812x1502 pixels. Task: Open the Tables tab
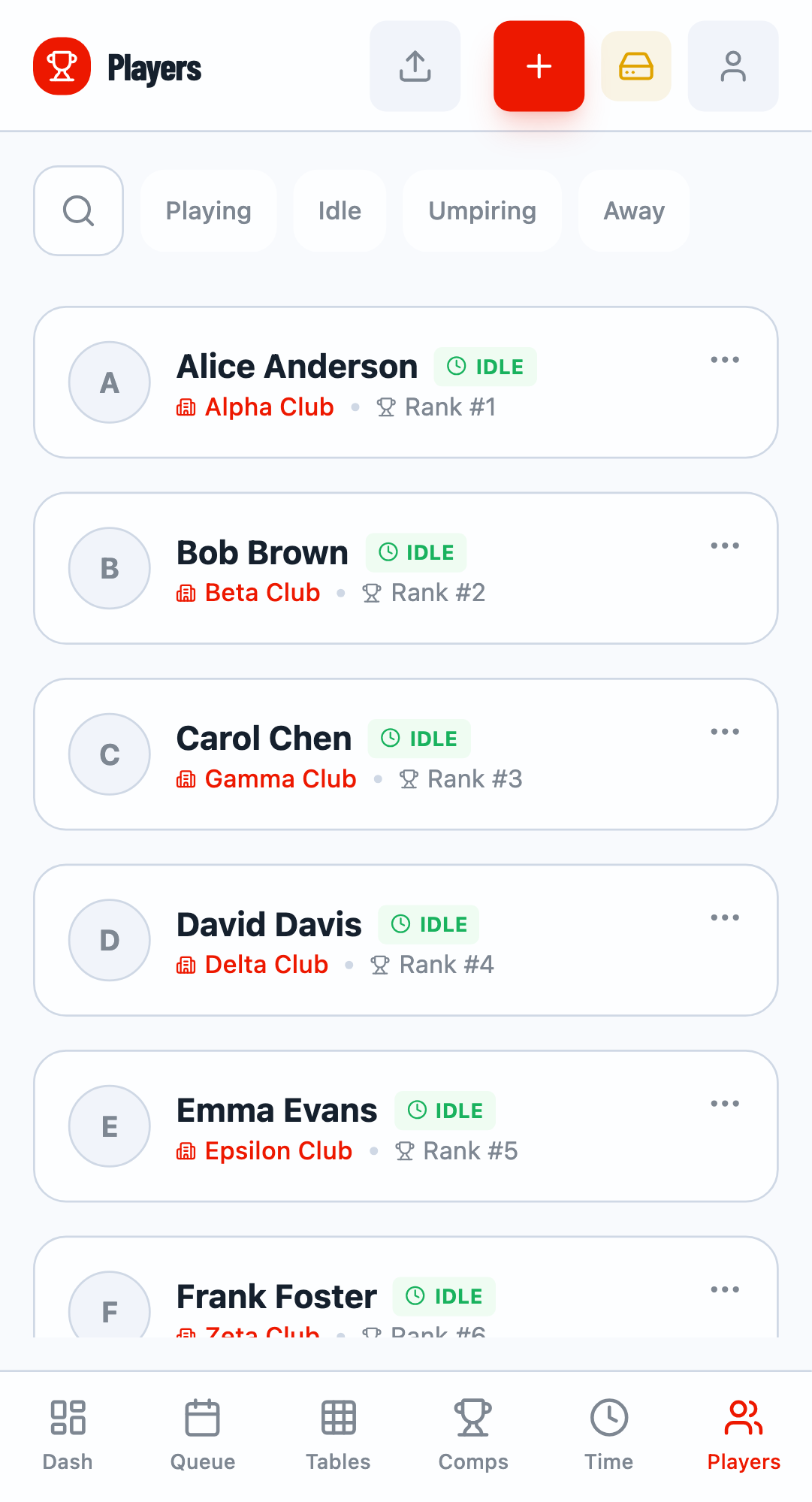[x=338, y=1434]
